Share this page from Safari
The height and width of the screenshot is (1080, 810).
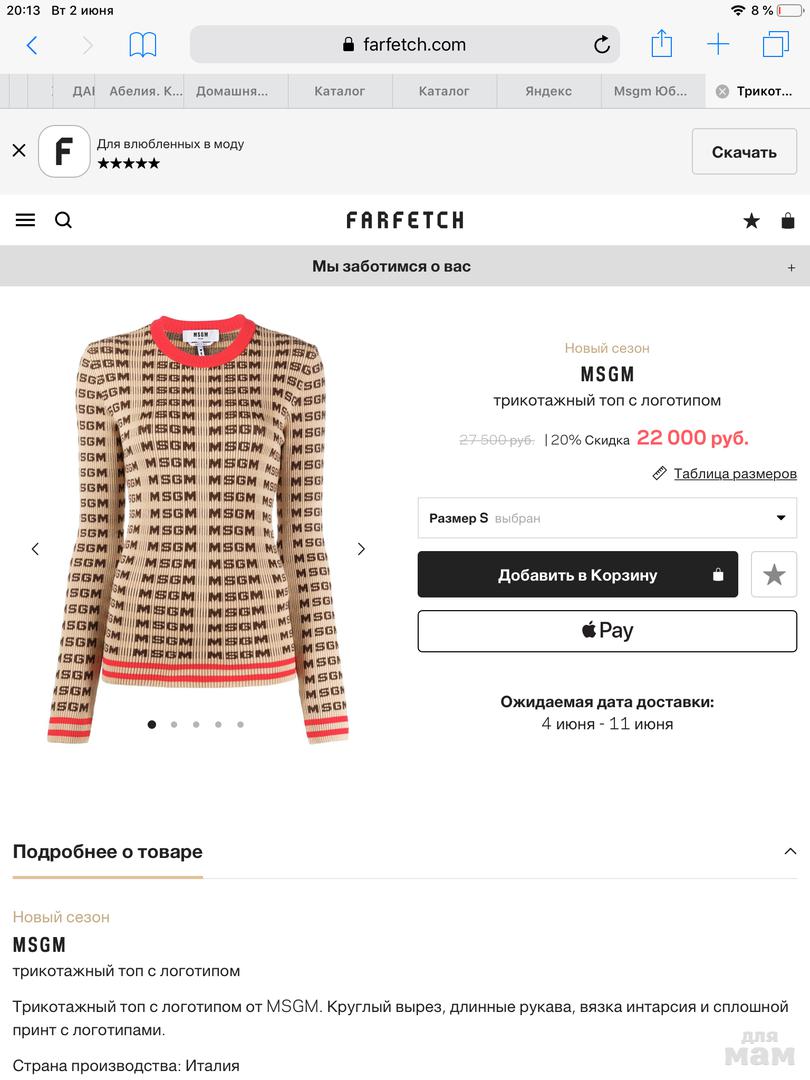point(661,45)
